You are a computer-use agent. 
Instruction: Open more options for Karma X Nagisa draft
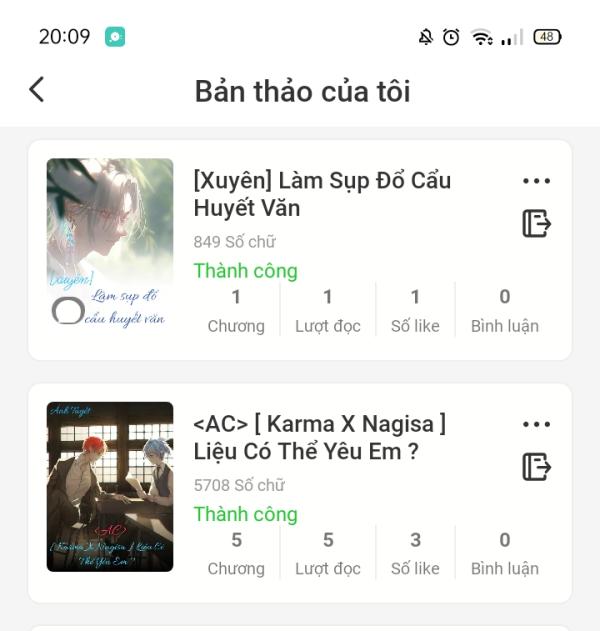(x=536, y=424)
